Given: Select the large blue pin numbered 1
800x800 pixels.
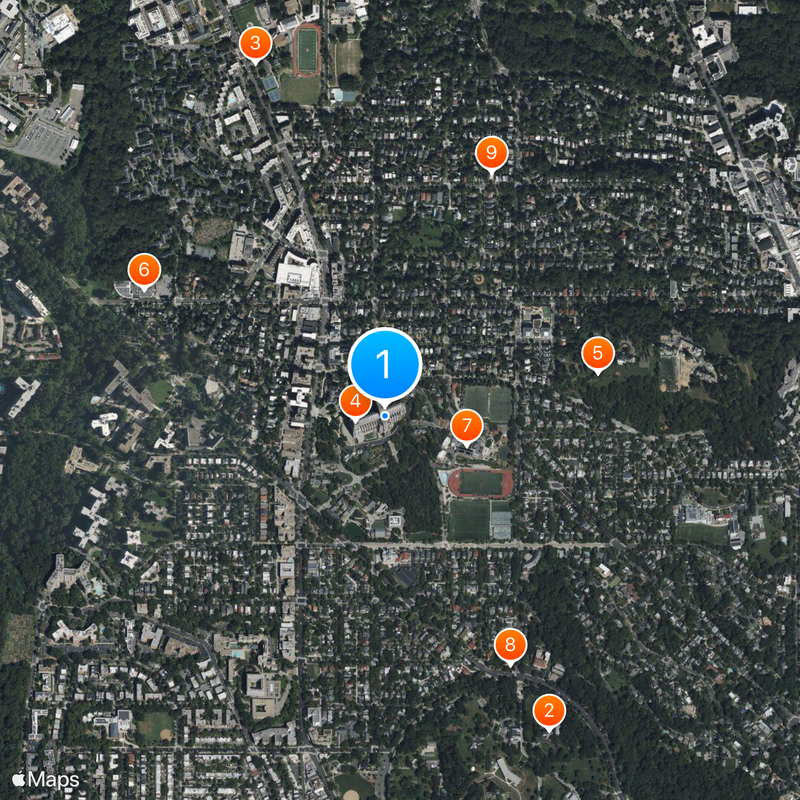Looking at the screenshot, I should (x=385, y=365).
